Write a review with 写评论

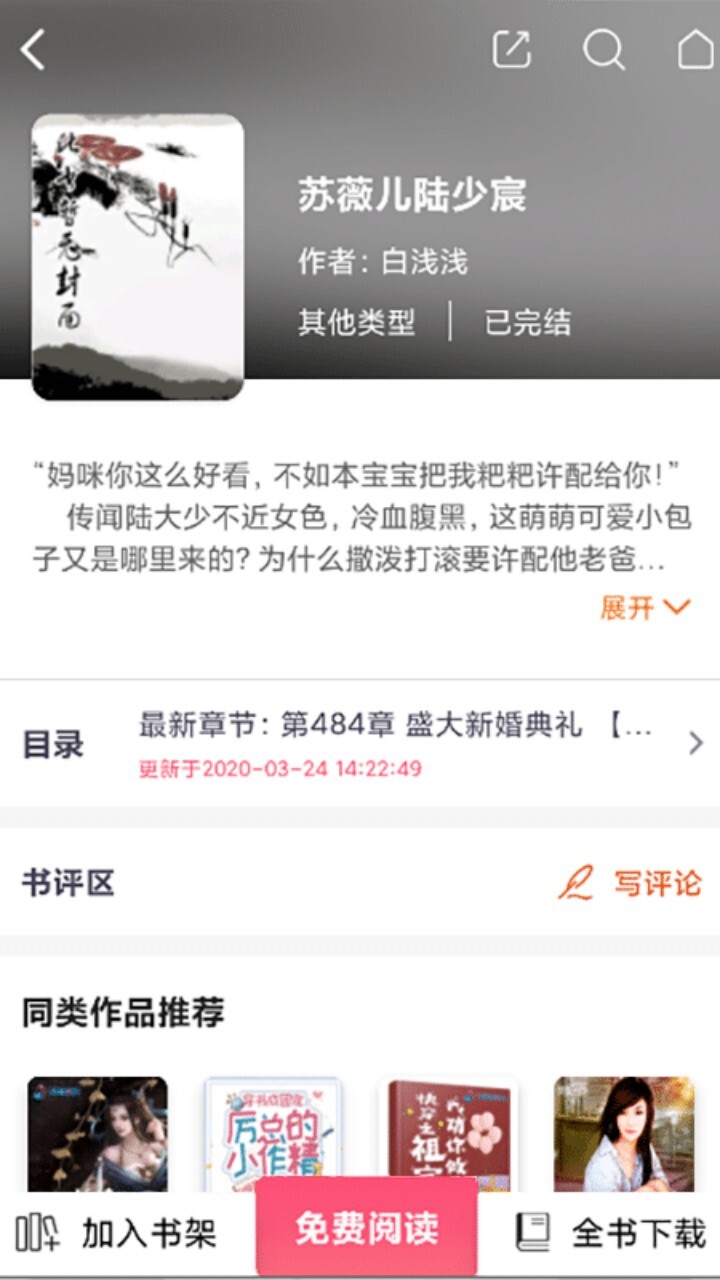630,883
